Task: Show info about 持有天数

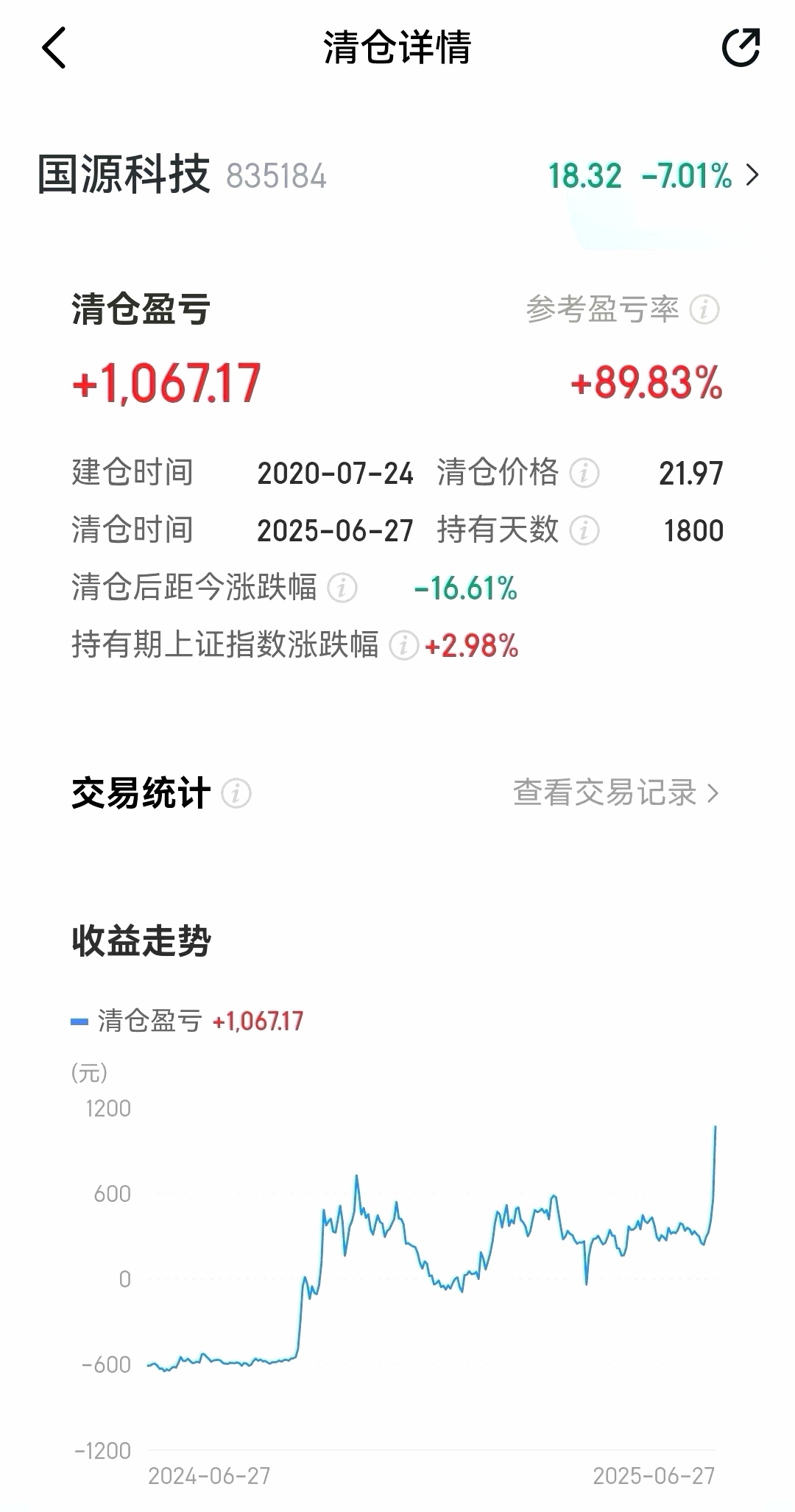Action: (584, 530)
